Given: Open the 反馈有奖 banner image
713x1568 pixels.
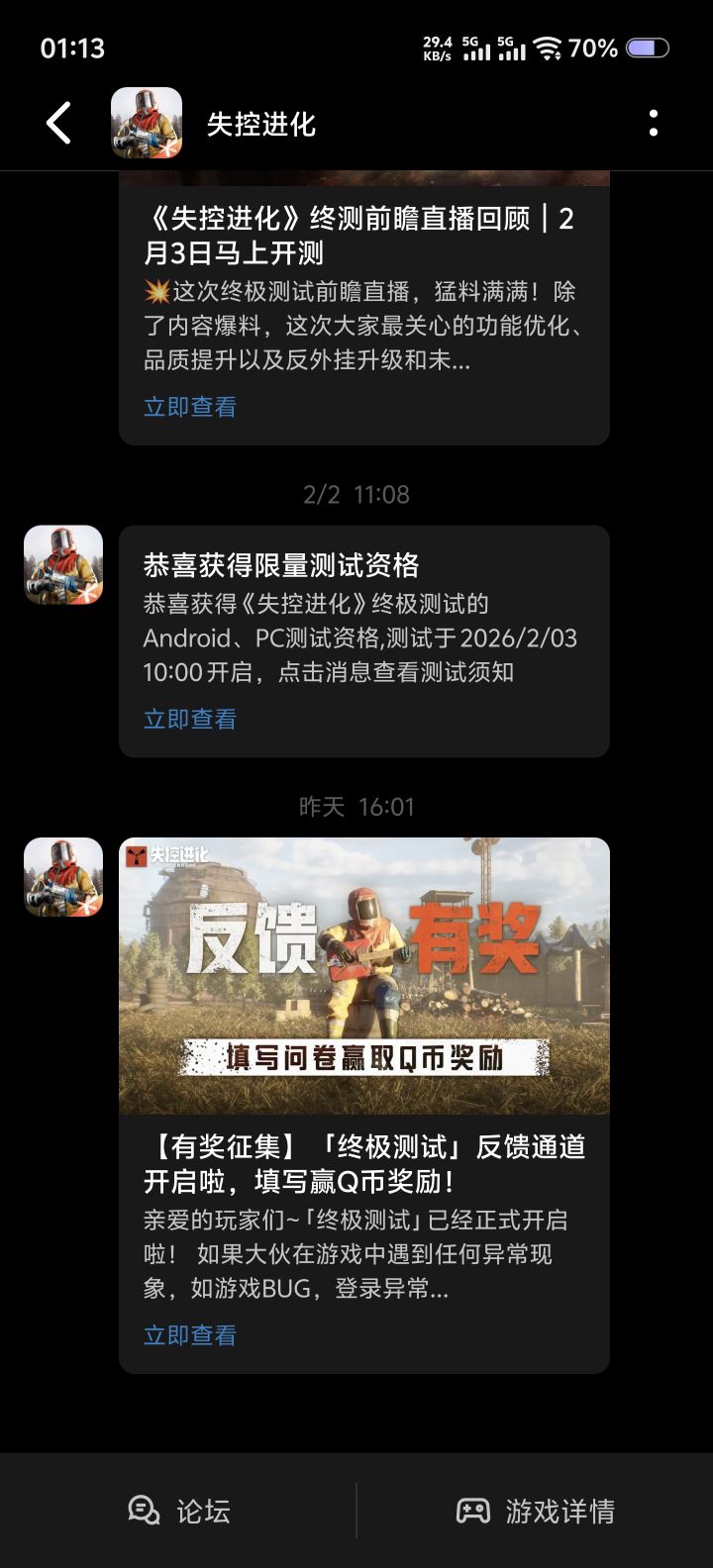Looking at the screenshot, I should (x=362, y=975).
